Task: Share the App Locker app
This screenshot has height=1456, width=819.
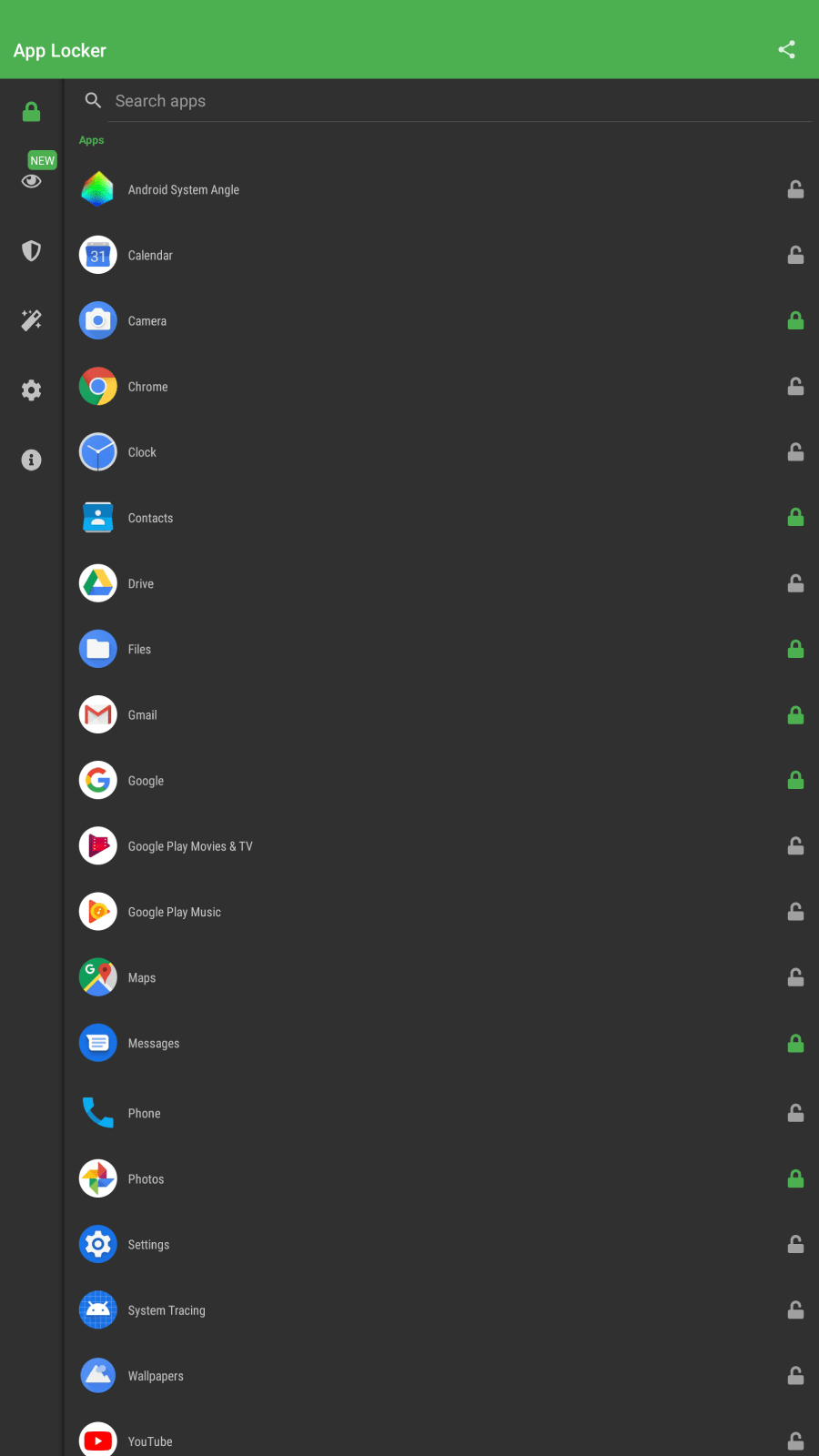Action: [787, 50]
